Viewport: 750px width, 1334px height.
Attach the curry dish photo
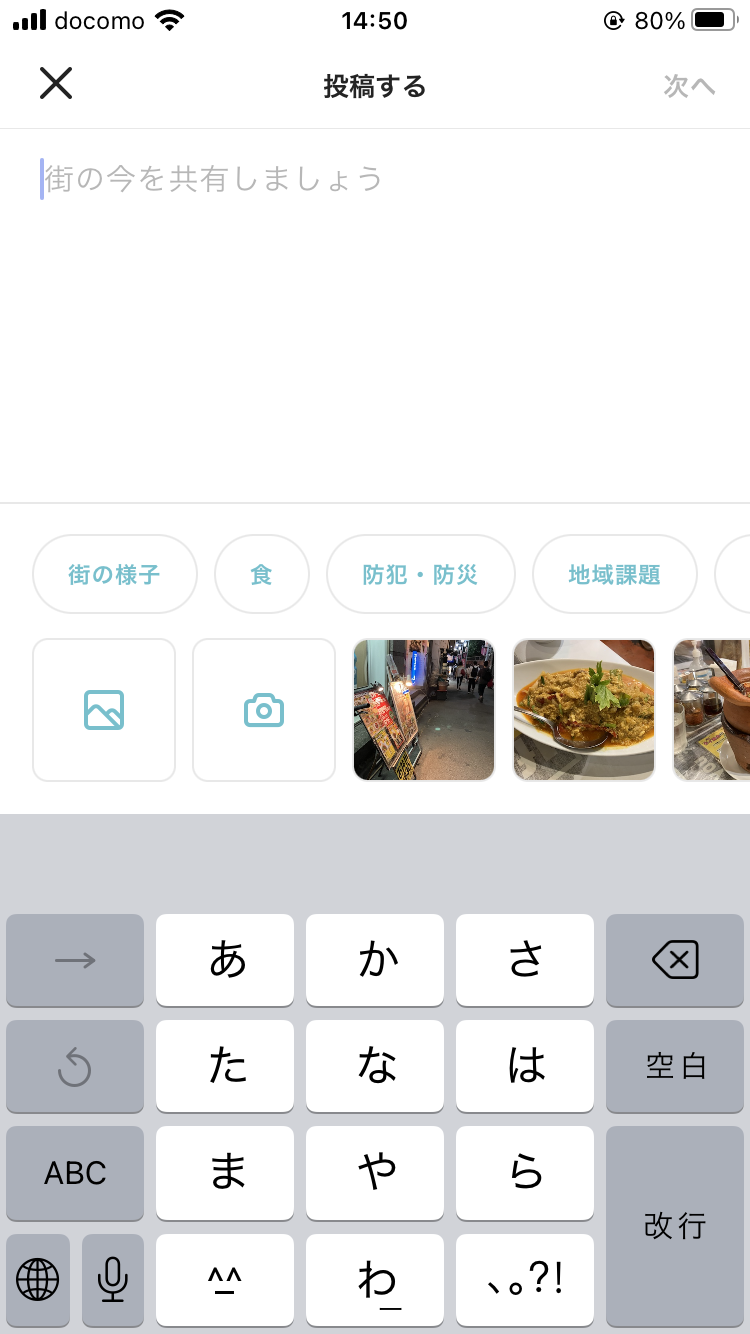pyautogui.click(x=584, y=710)
